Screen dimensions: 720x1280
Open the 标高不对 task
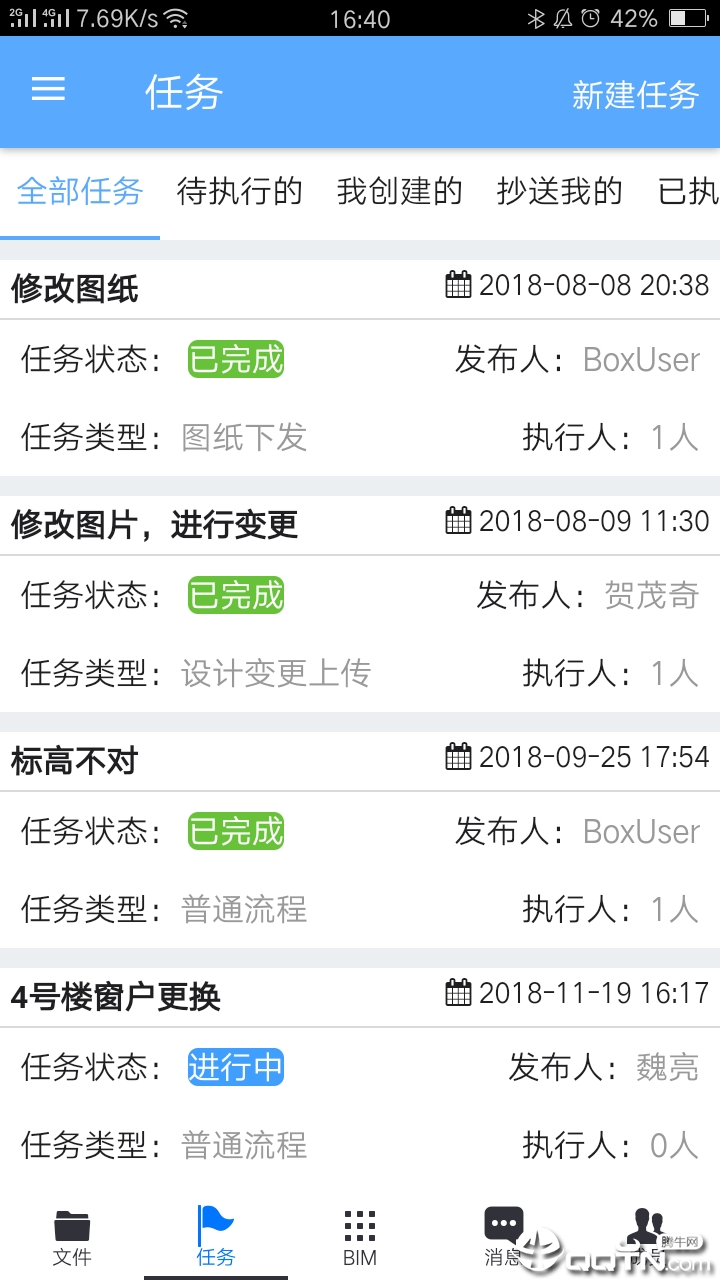tap(360, 840)
